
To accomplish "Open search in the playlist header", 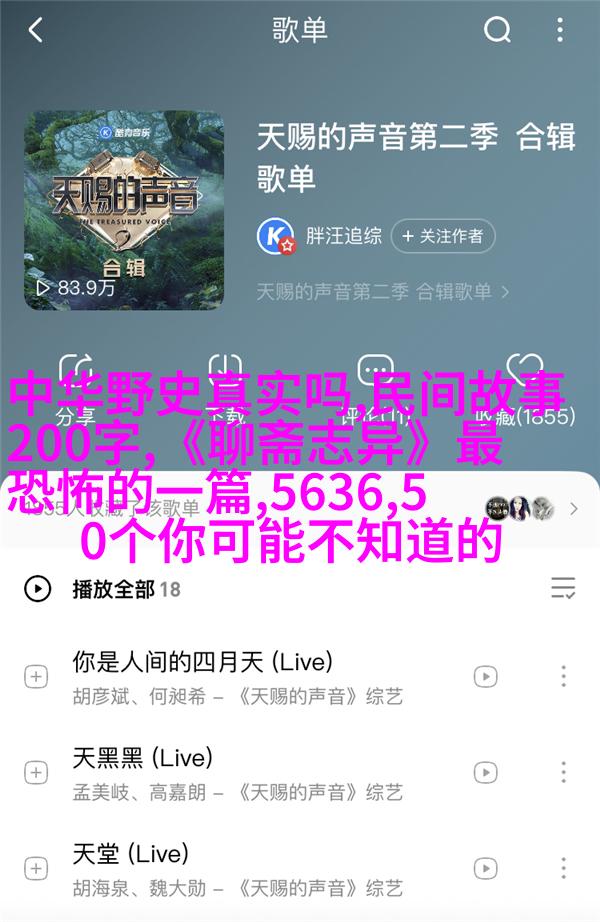I will [x=497, y=30].
